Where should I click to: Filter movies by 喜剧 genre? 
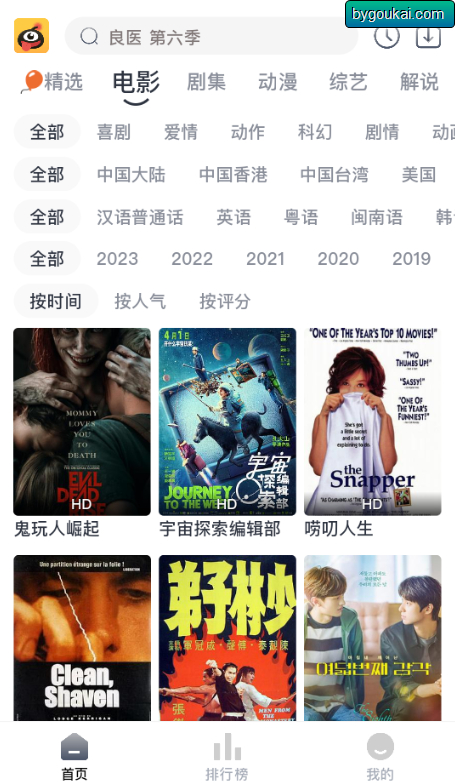point(114,132)
